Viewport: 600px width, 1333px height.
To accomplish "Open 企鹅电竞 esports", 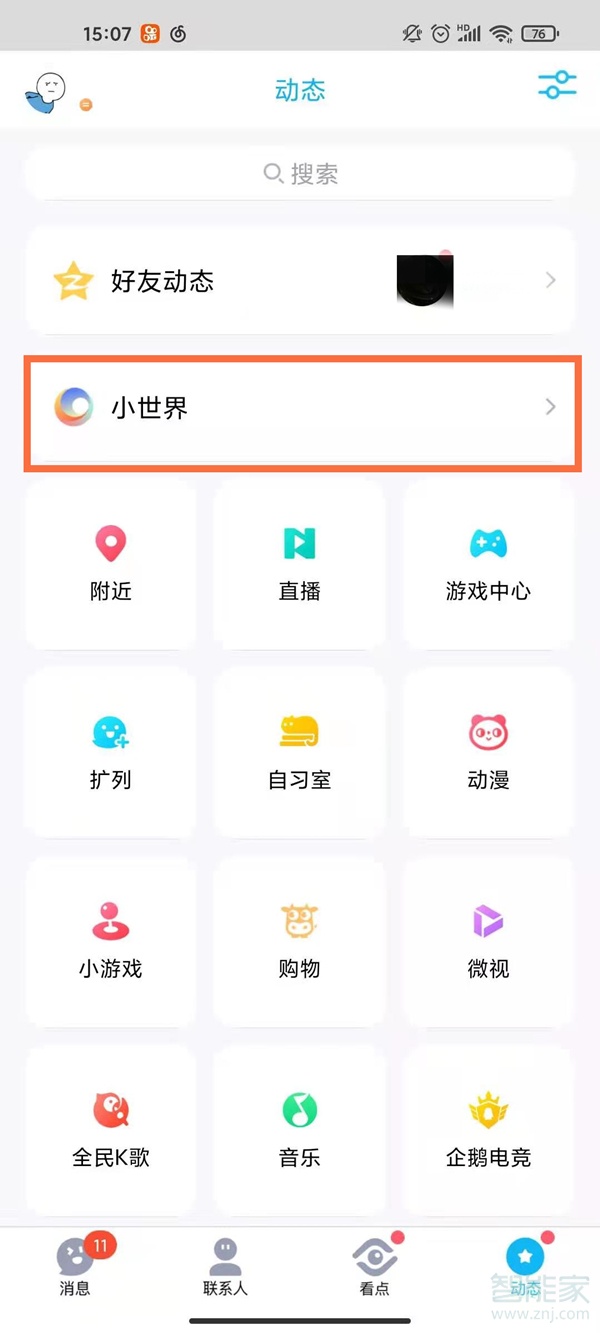I will 488,1130.
